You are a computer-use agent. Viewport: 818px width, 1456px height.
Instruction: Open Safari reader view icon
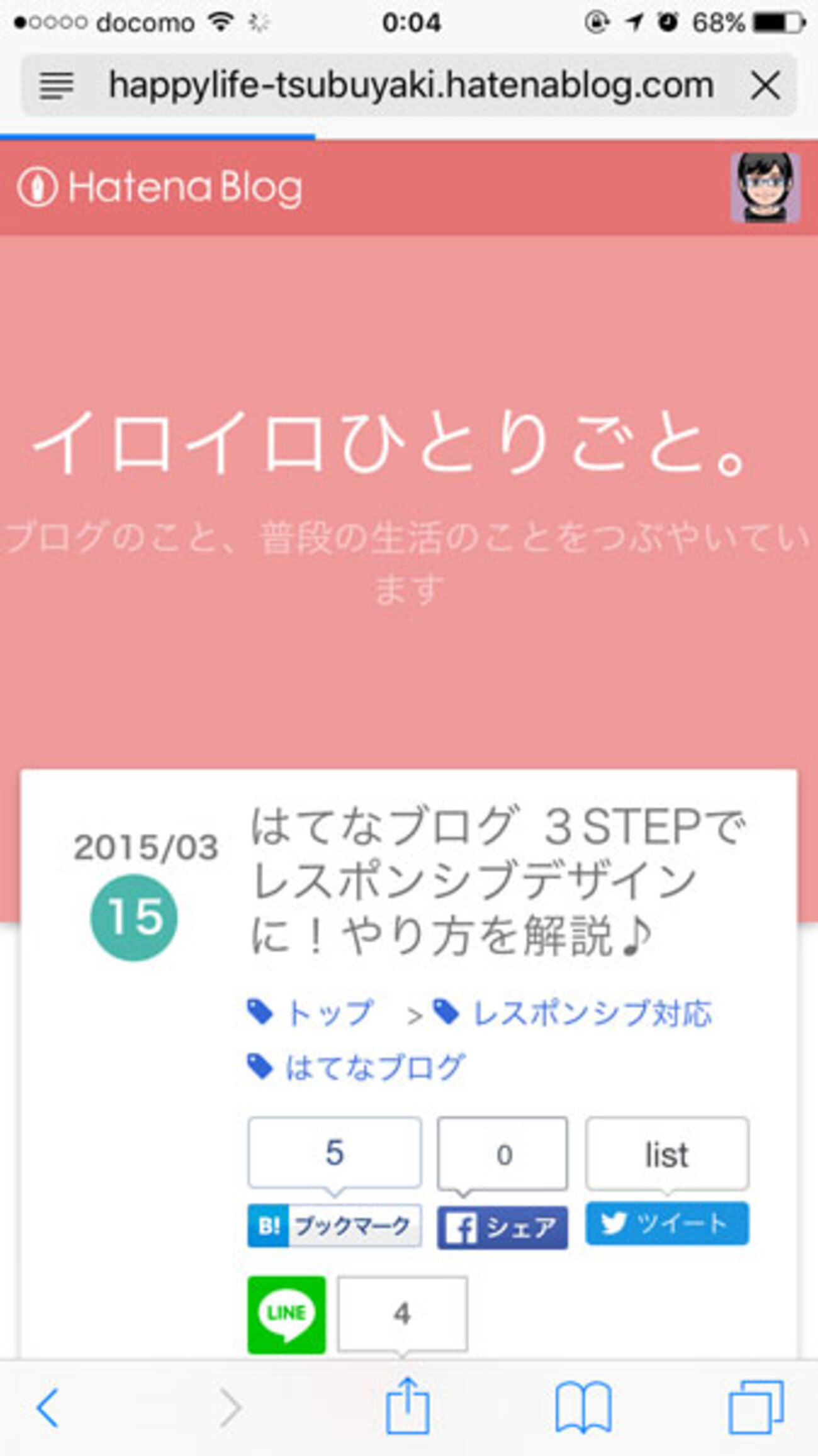57,86
